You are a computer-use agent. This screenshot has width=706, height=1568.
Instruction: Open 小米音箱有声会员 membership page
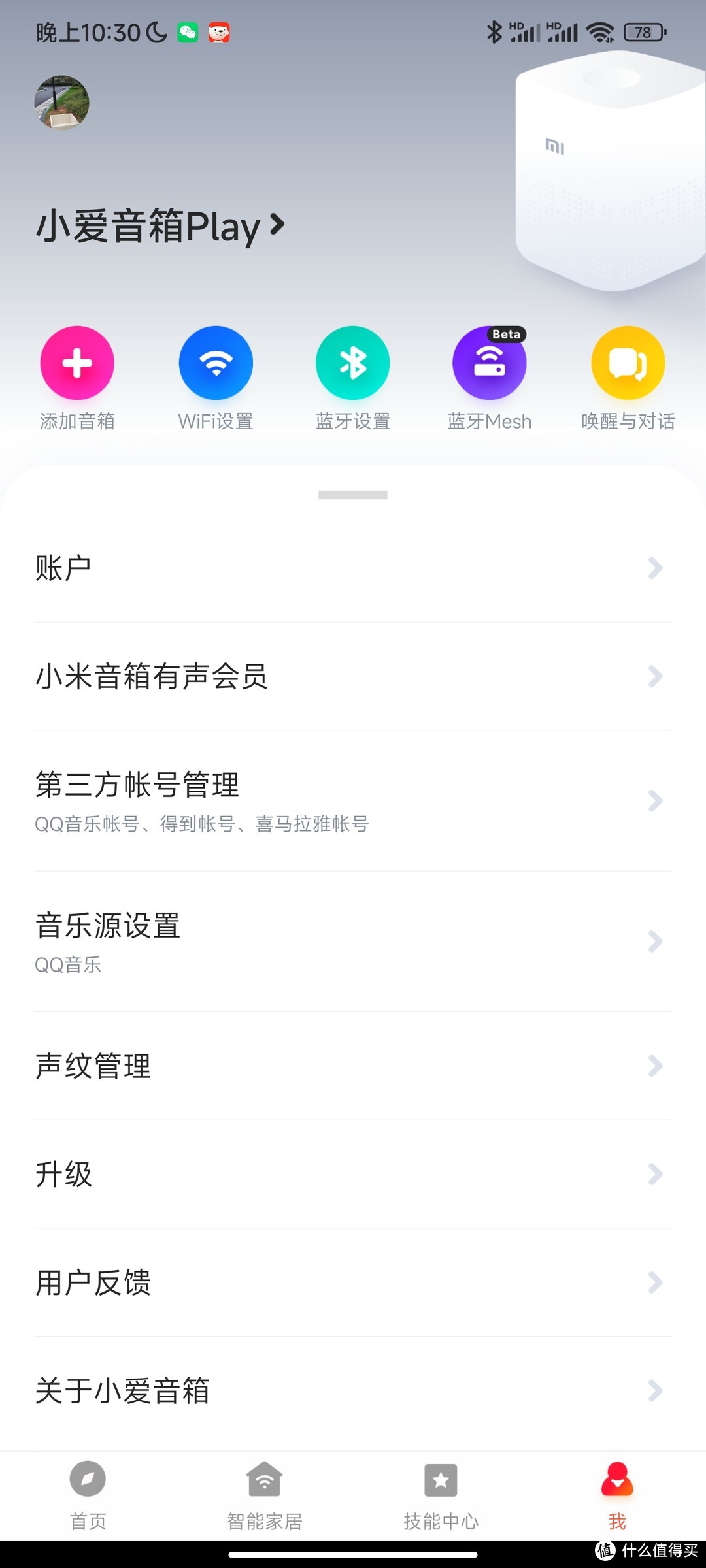(353, 677)
